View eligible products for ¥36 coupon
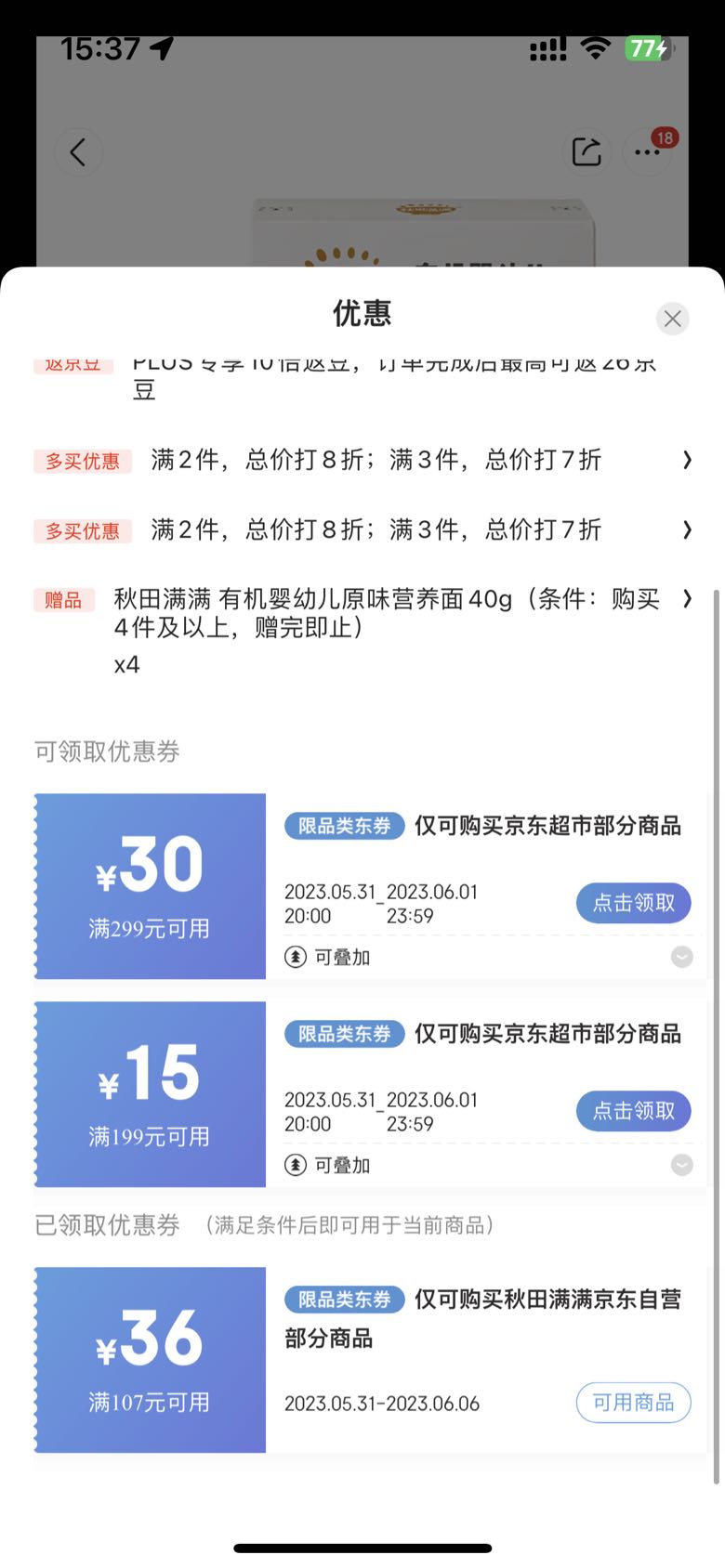Image resolution: width=725 pixels, height=1568 pixels. (x=634, y=1403)
